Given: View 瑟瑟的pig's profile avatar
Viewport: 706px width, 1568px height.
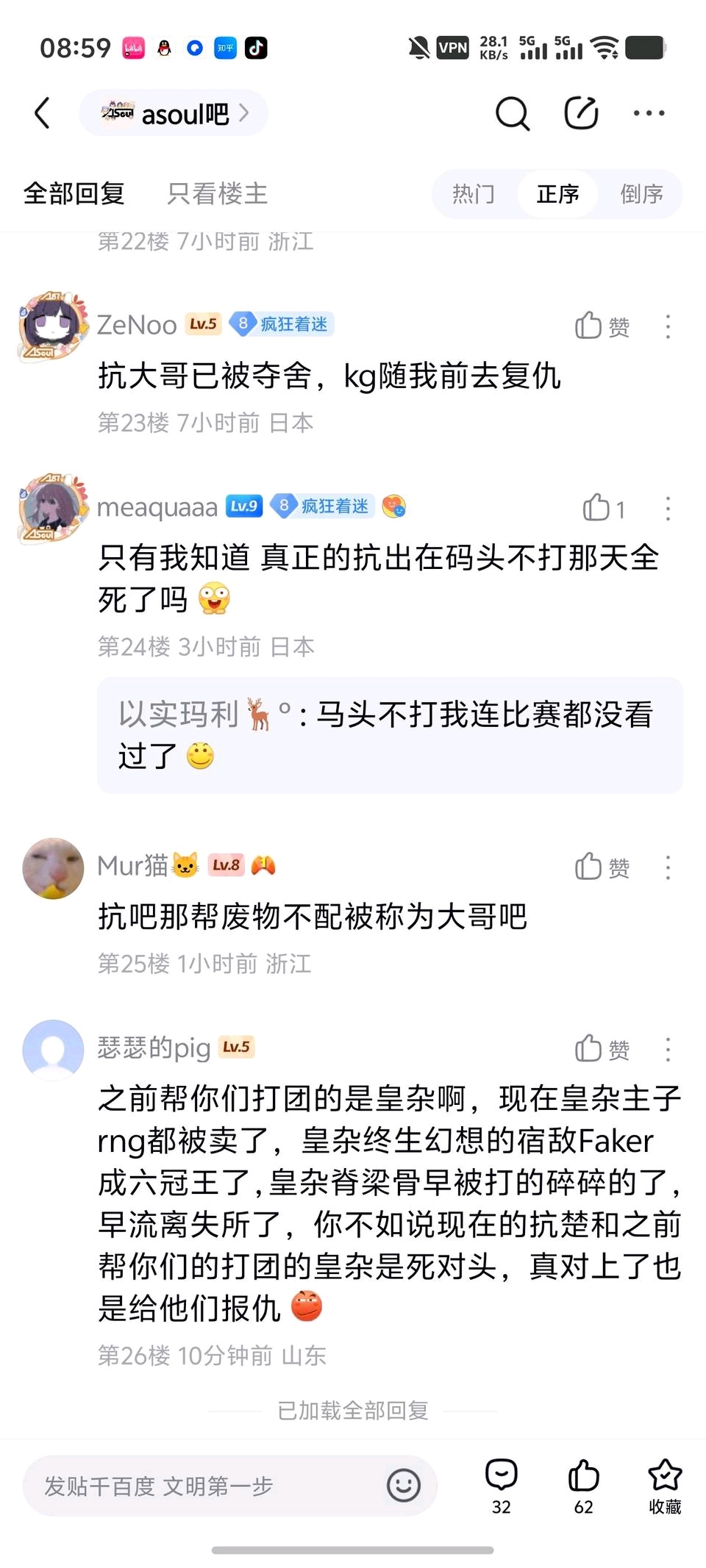Looking at the screenshot, I should [x=53, y=1050].
